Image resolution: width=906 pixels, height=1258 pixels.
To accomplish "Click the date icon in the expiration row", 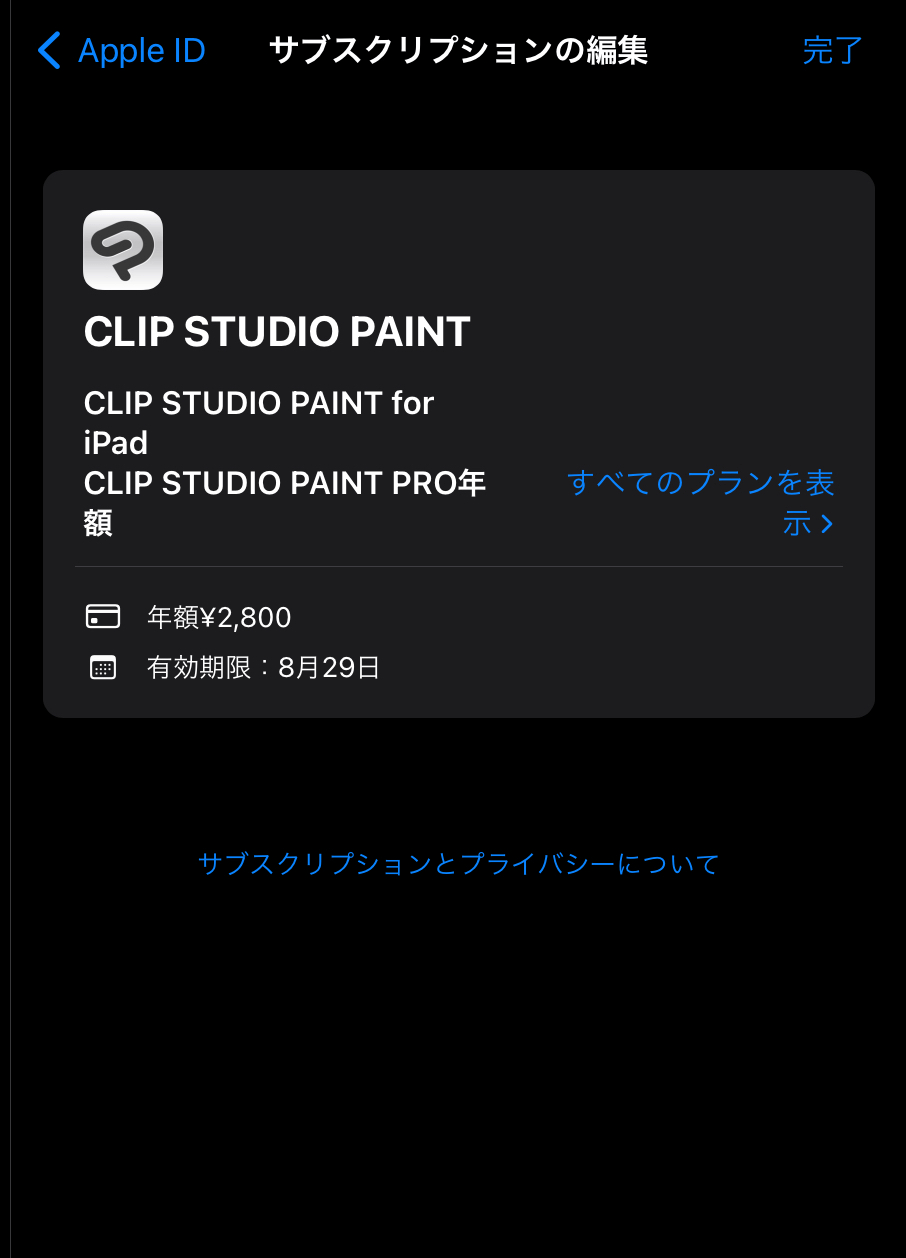I will pos(101,666).
